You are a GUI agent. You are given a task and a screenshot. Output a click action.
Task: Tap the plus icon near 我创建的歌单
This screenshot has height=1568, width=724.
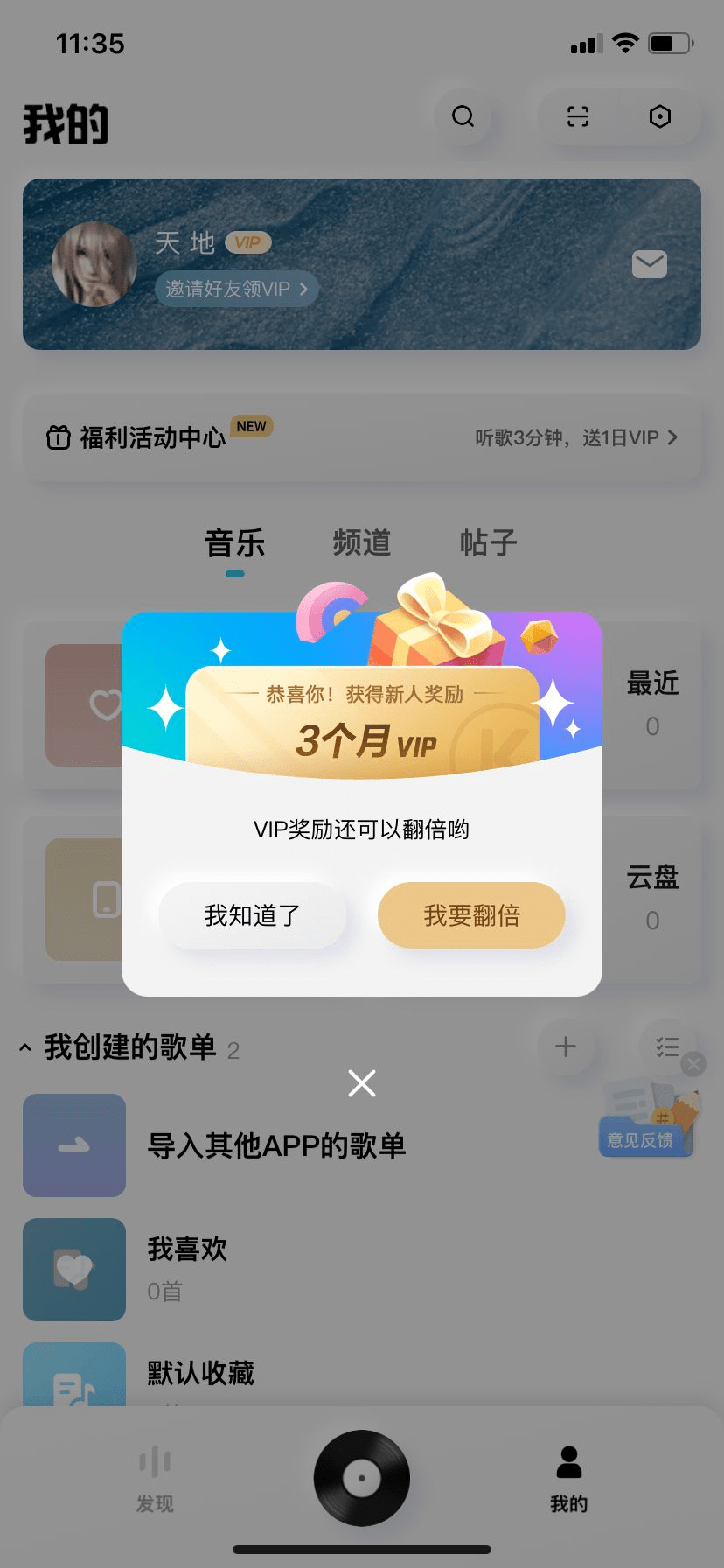(566, 1046)
